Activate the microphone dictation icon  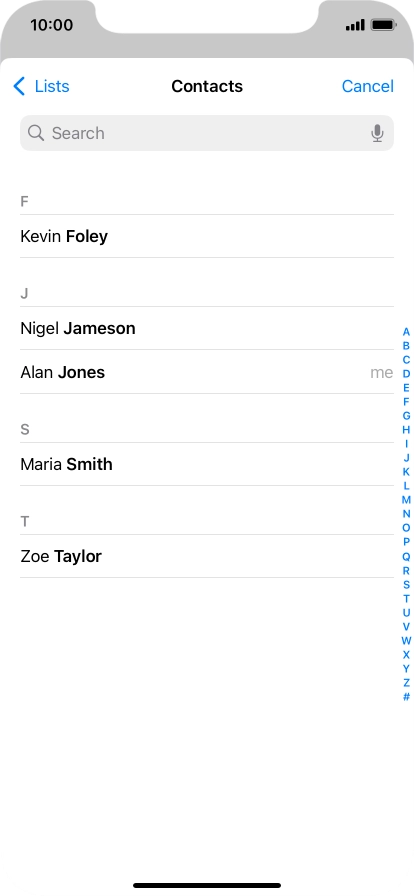click(377, 133)
